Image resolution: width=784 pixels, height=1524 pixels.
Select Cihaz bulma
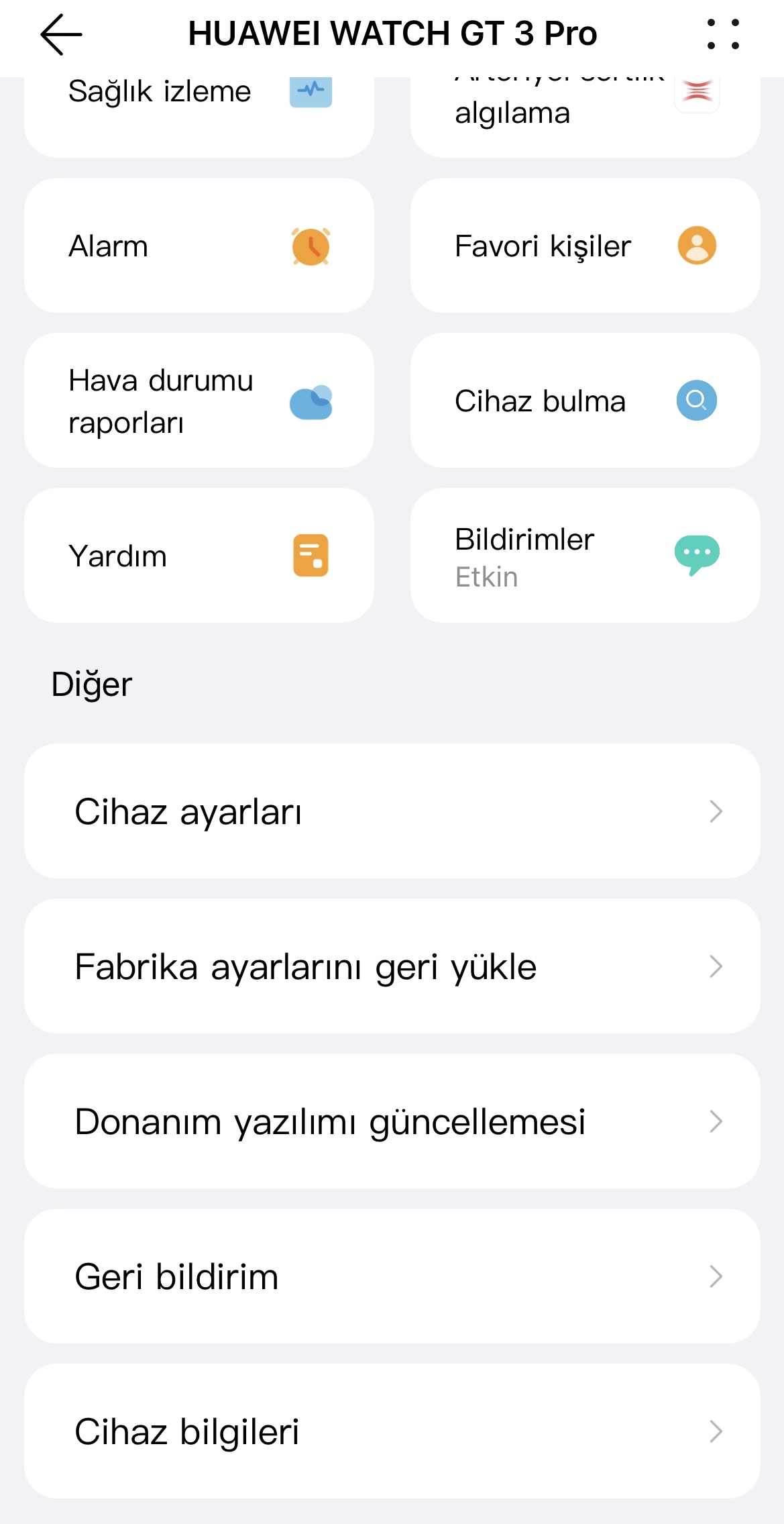[x=585, y=401]
